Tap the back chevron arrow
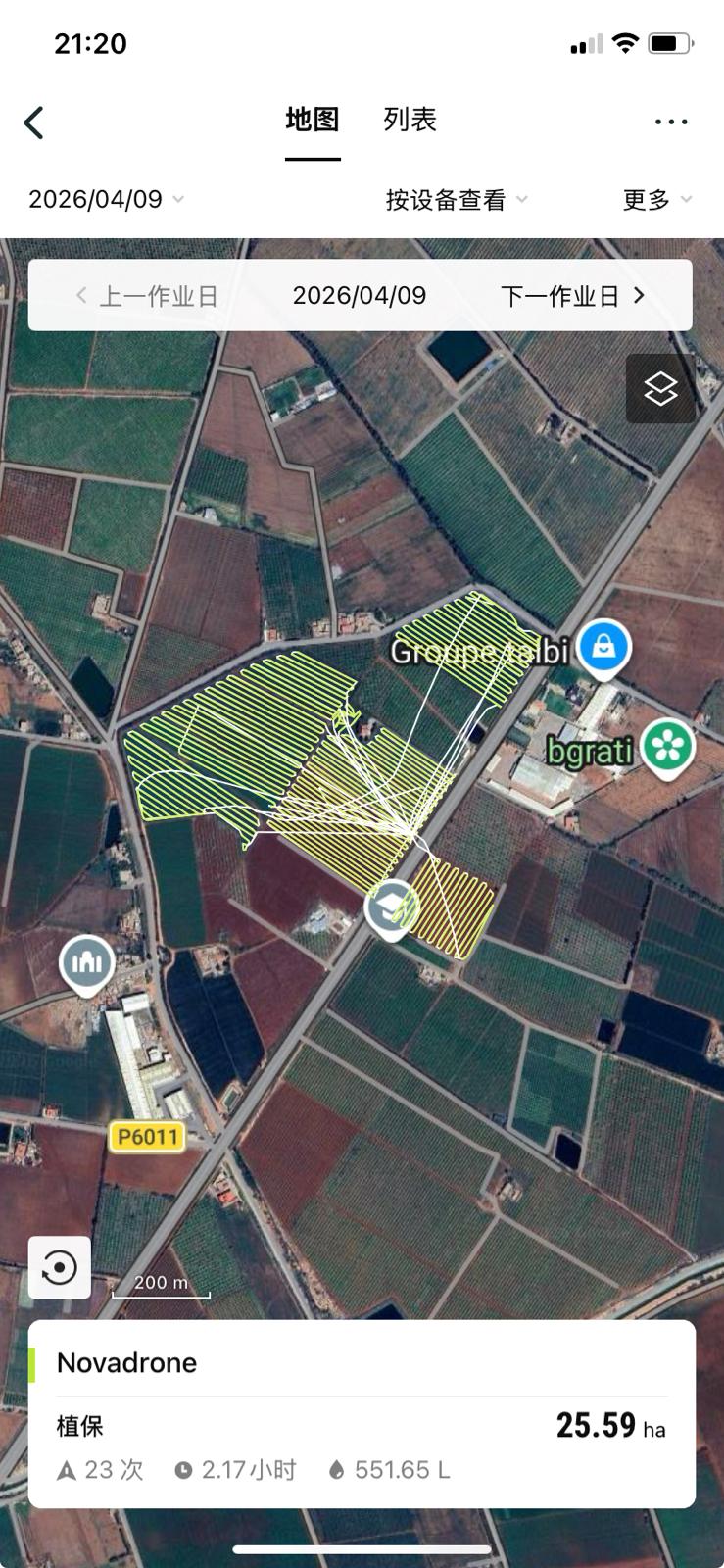 tap(32, 121)
